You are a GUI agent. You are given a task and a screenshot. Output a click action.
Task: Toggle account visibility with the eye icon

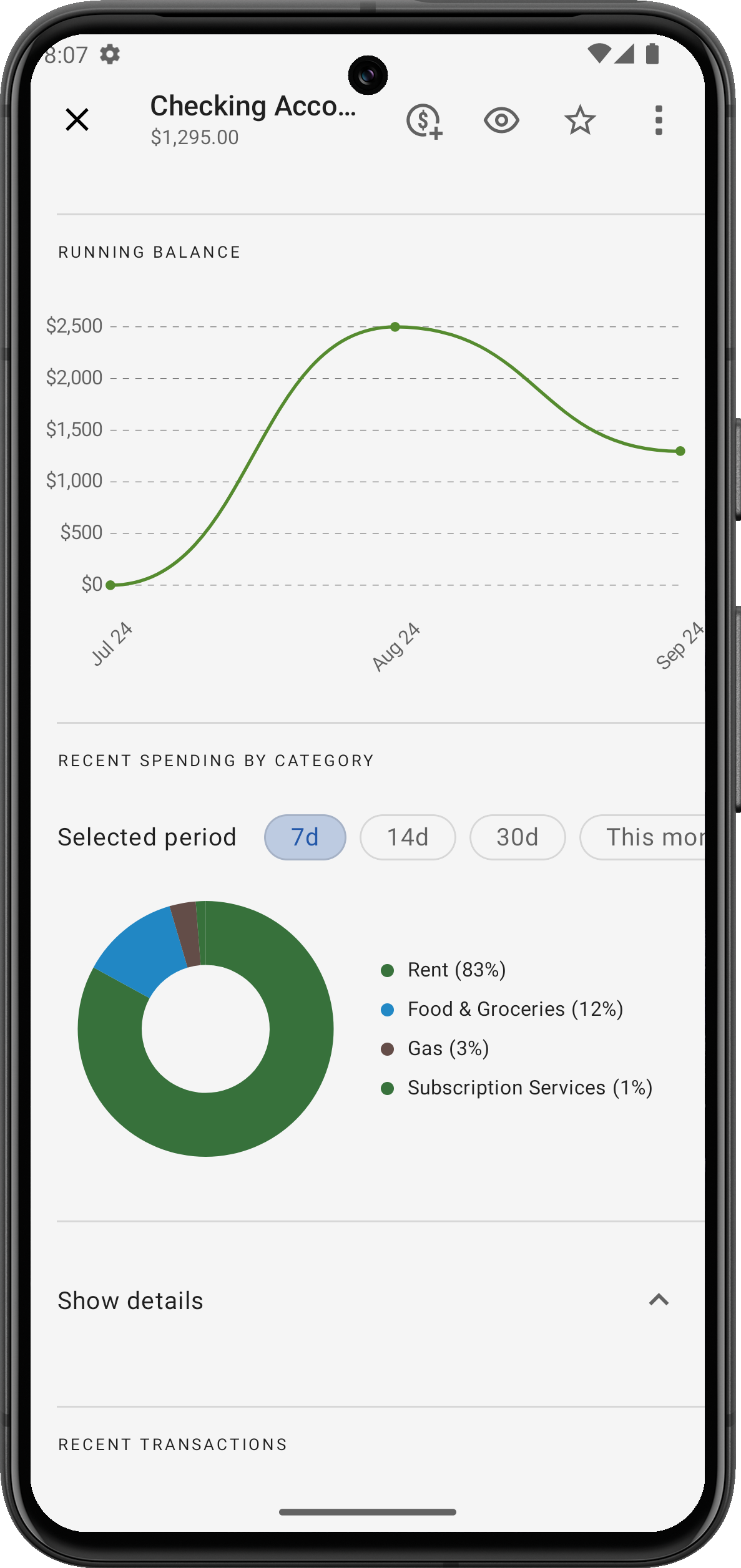(x=501, y=120)
